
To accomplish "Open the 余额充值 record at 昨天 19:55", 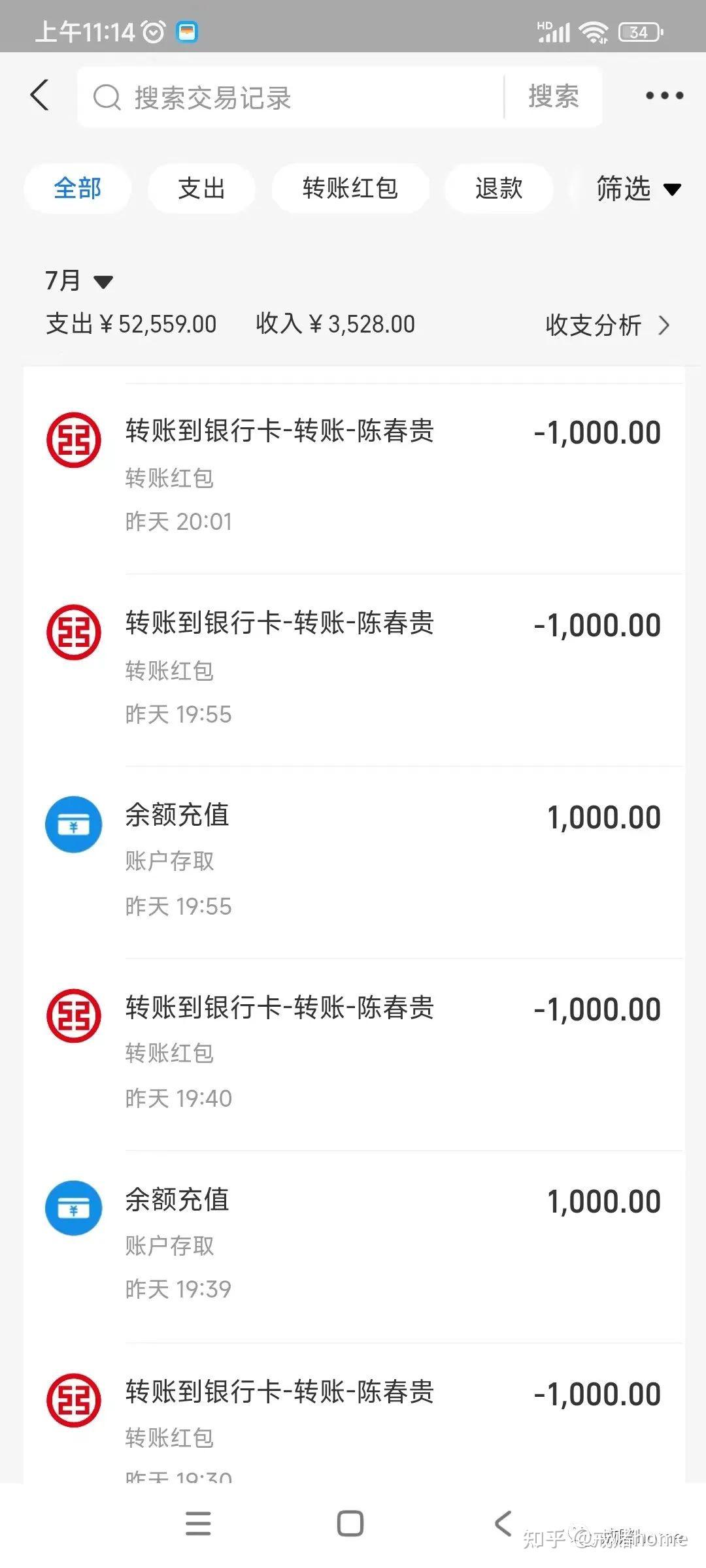I will [x=354, y=862].
